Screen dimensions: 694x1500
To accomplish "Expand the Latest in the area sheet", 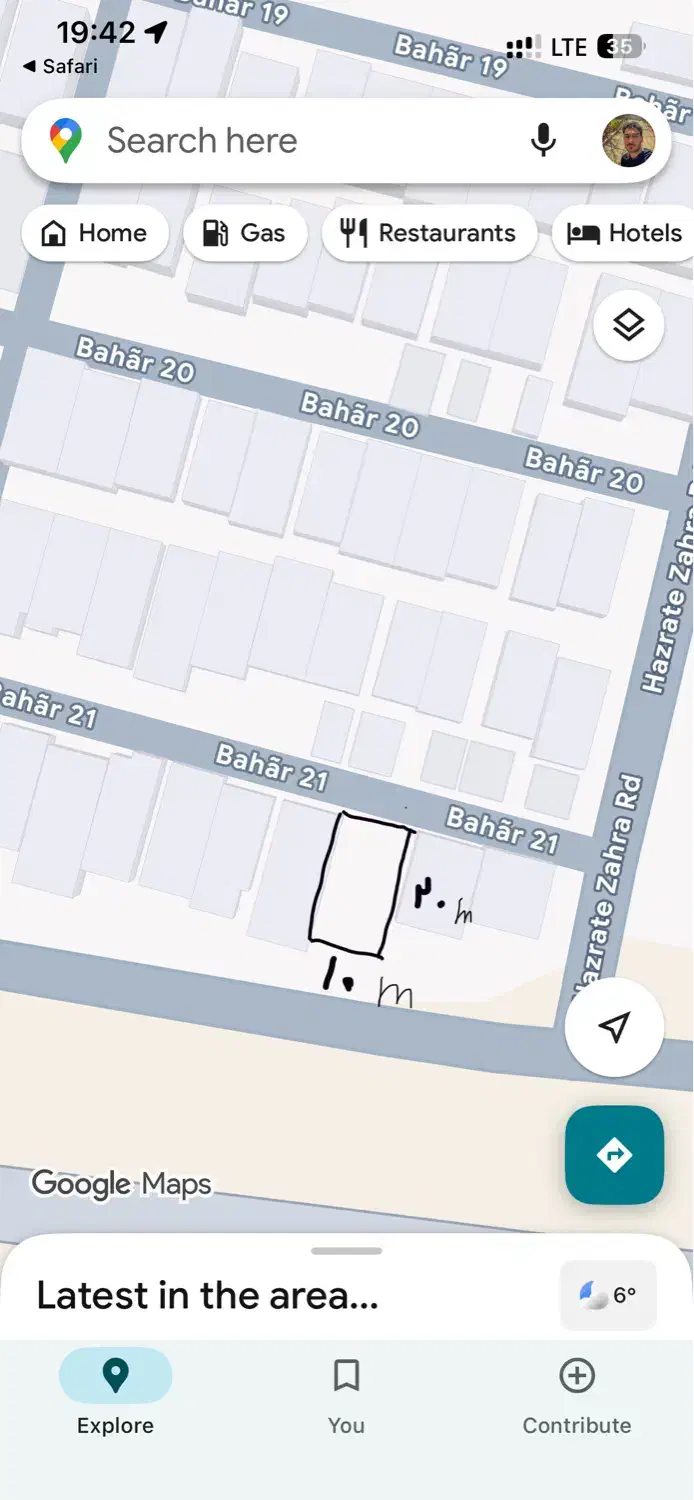I will pos(346,1251).
